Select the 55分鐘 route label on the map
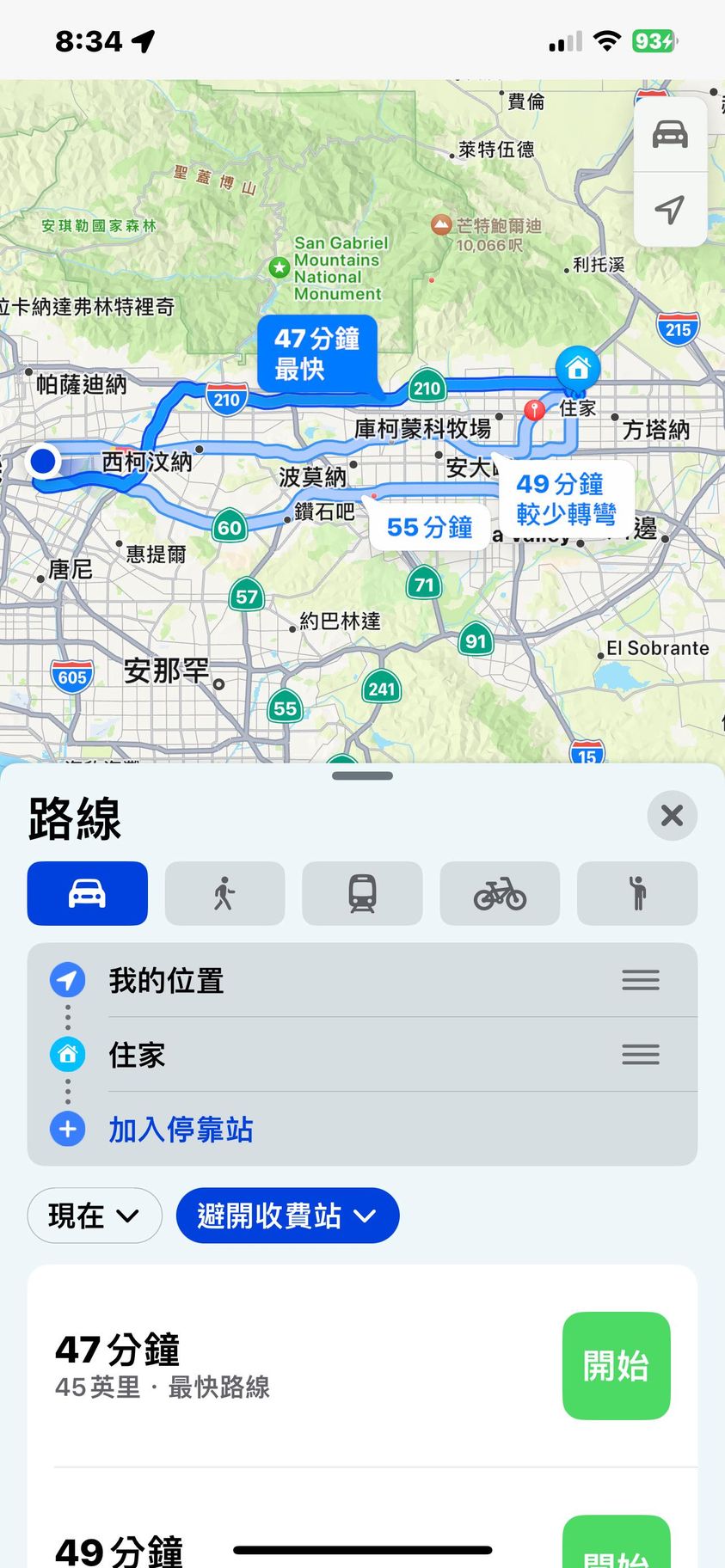725x1568 pixels. click(x=429, y=527)
